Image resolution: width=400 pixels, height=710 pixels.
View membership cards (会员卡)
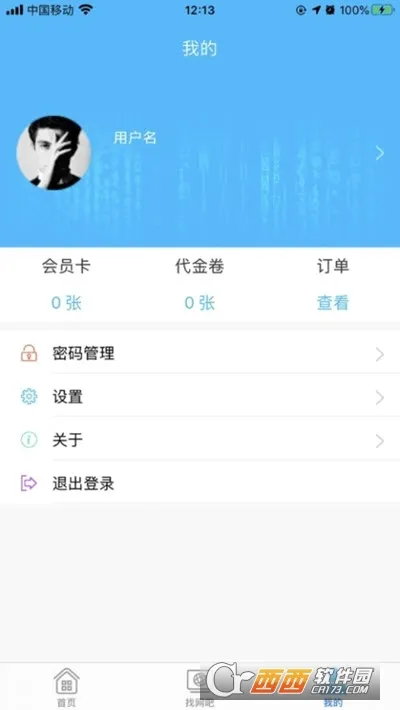pos(66,284)
